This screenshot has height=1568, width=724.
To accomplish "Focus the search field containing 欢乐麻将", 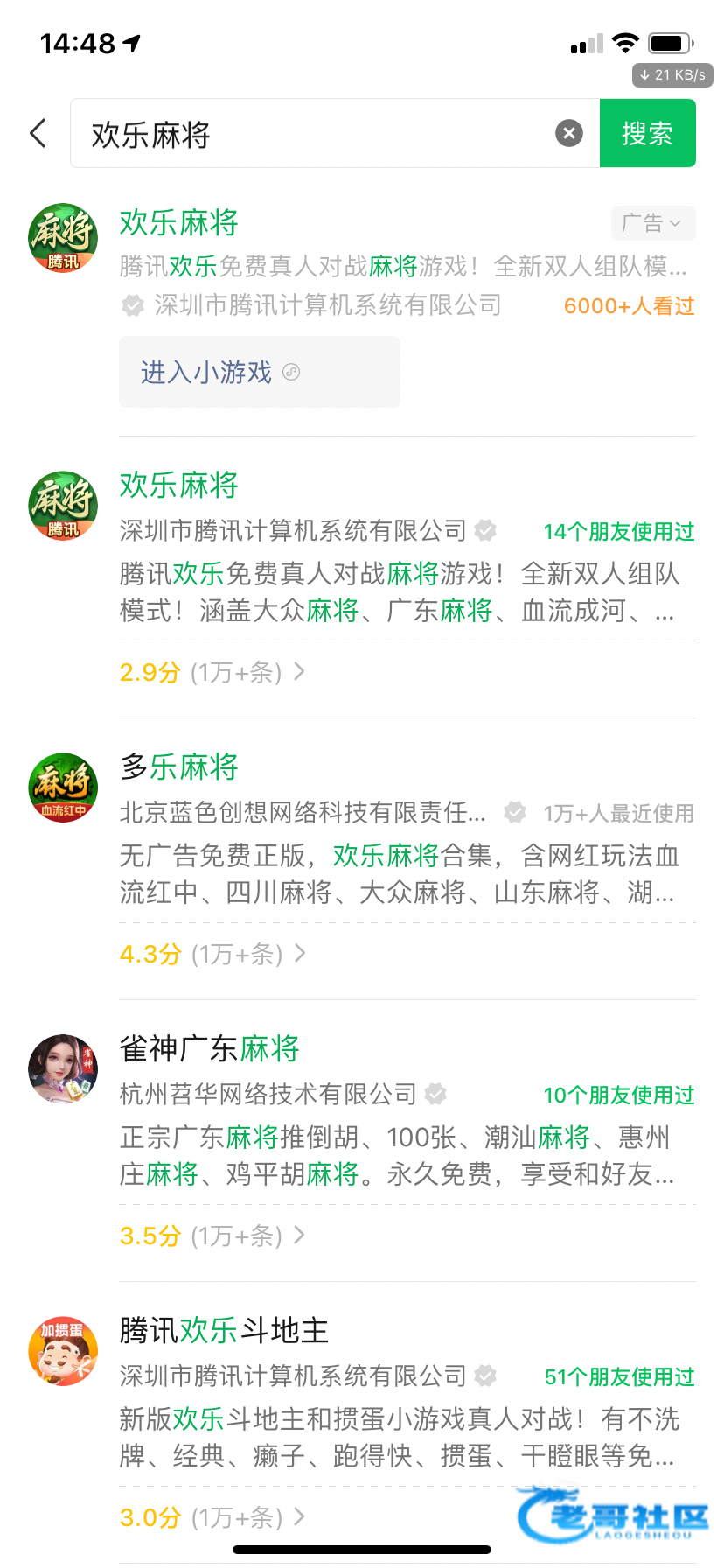I will tap(315, 134).
